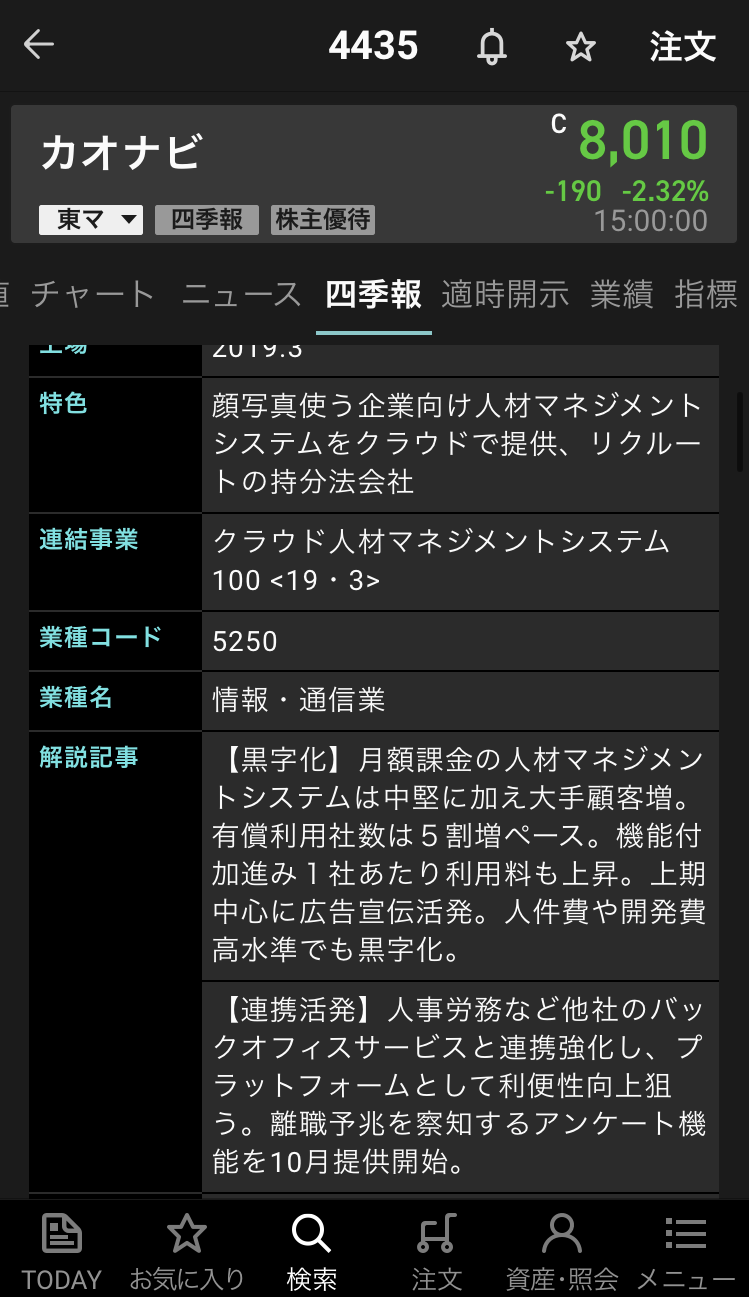Go back using the arrow icon

[x=39, y=46]
